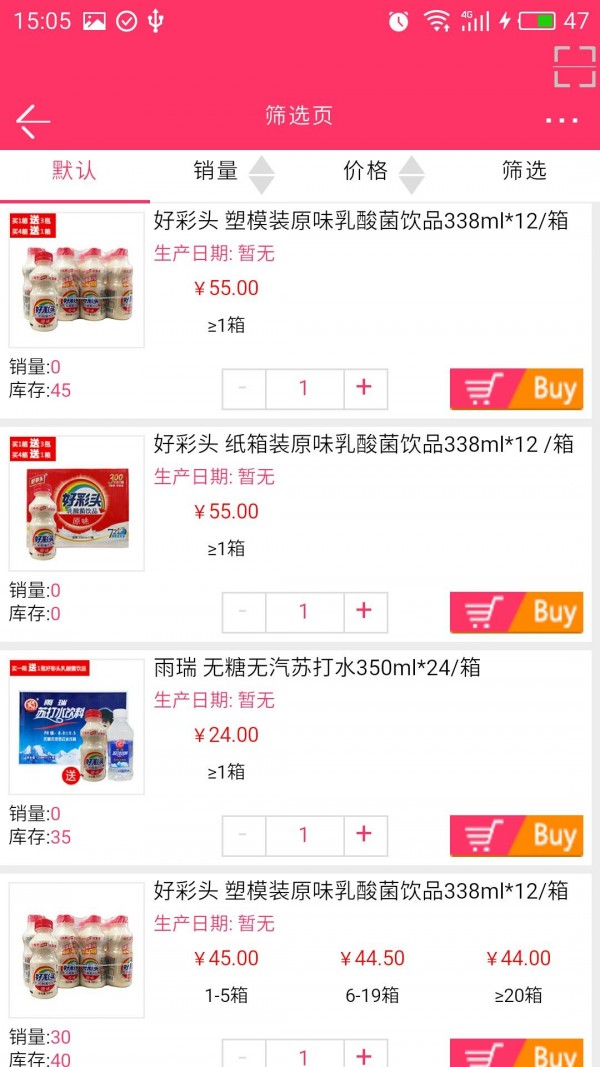Open the 雨瑞 苏打水 product image

point(77,727)
